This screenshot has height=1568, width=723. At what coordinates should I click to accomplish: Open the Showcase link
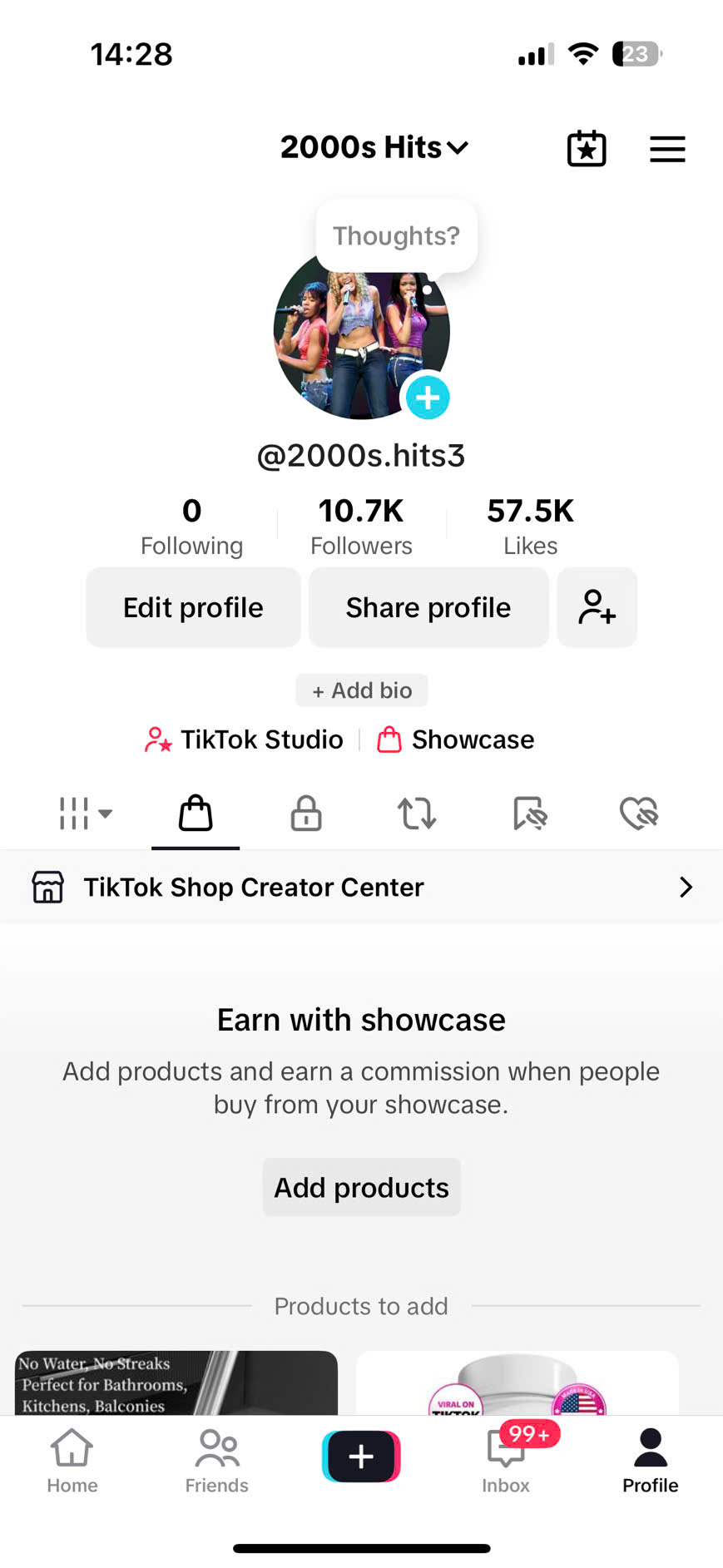[456, 739]
